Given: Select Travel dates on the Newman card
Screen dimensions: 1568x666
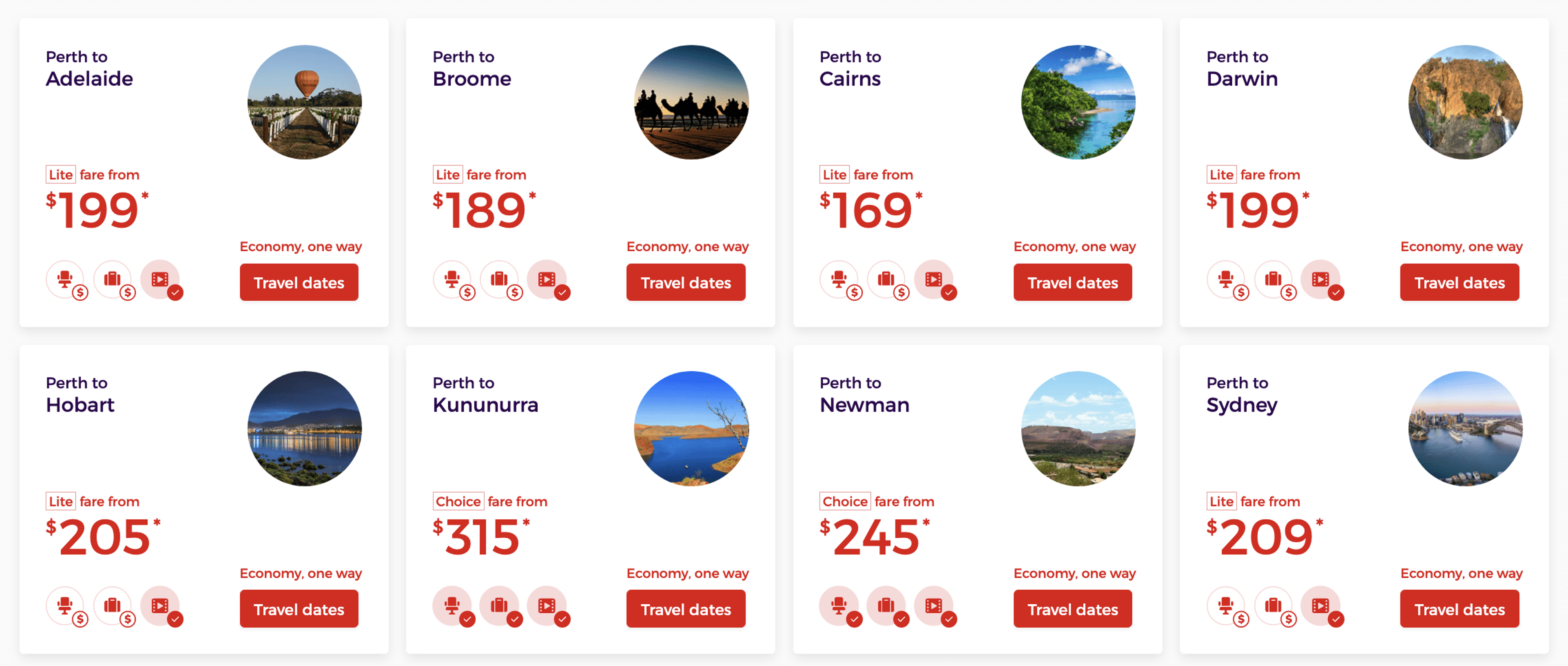Looking at the screenshot, I should pyautogui.click(x=1073, y=609).
